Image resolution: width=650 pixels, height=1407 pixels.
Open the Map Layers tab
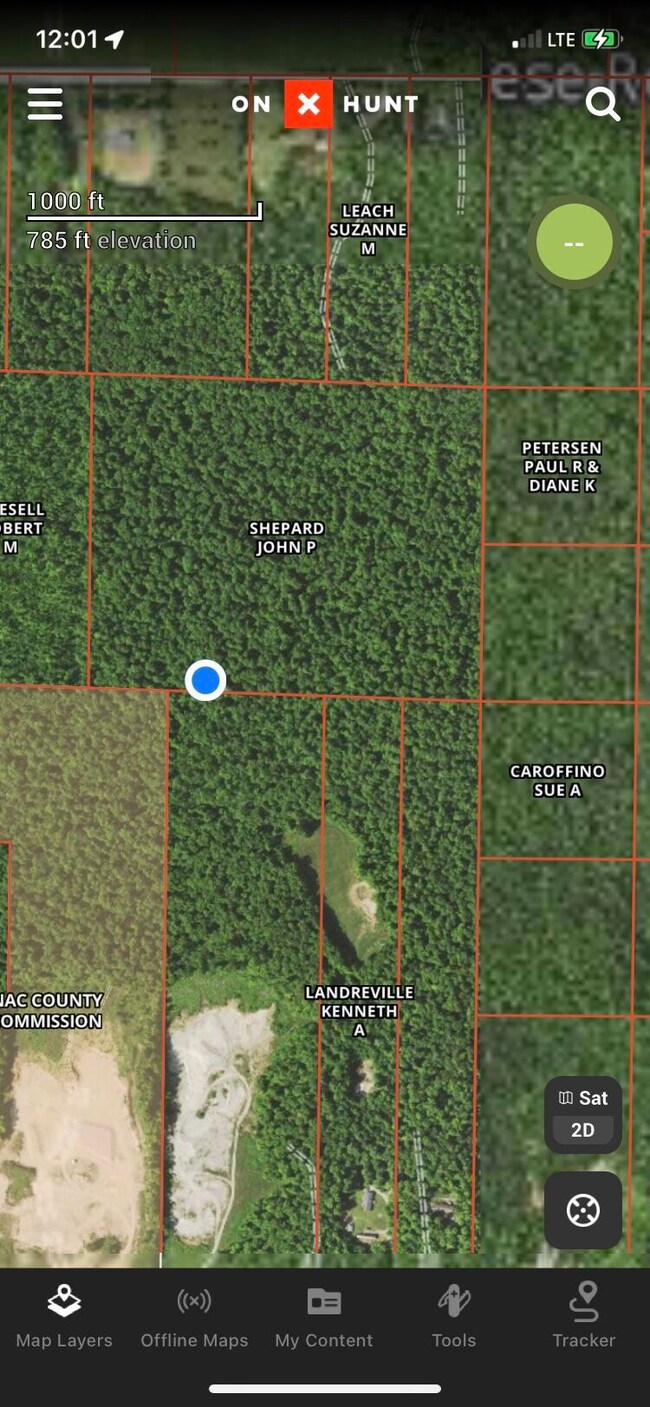[64, 1317]
